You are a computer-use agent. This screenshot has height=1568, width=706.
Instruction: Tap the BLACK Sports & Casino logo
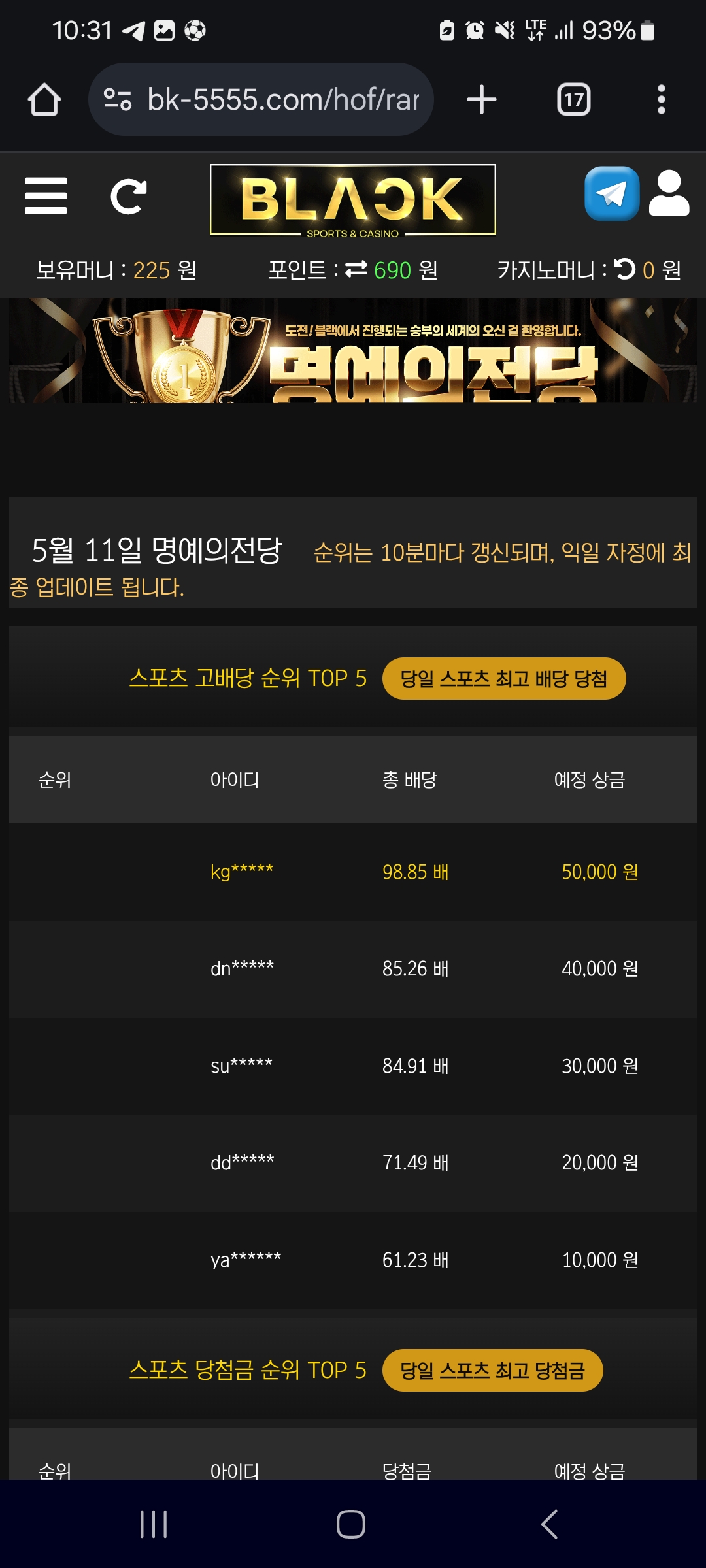click(353, 200)
